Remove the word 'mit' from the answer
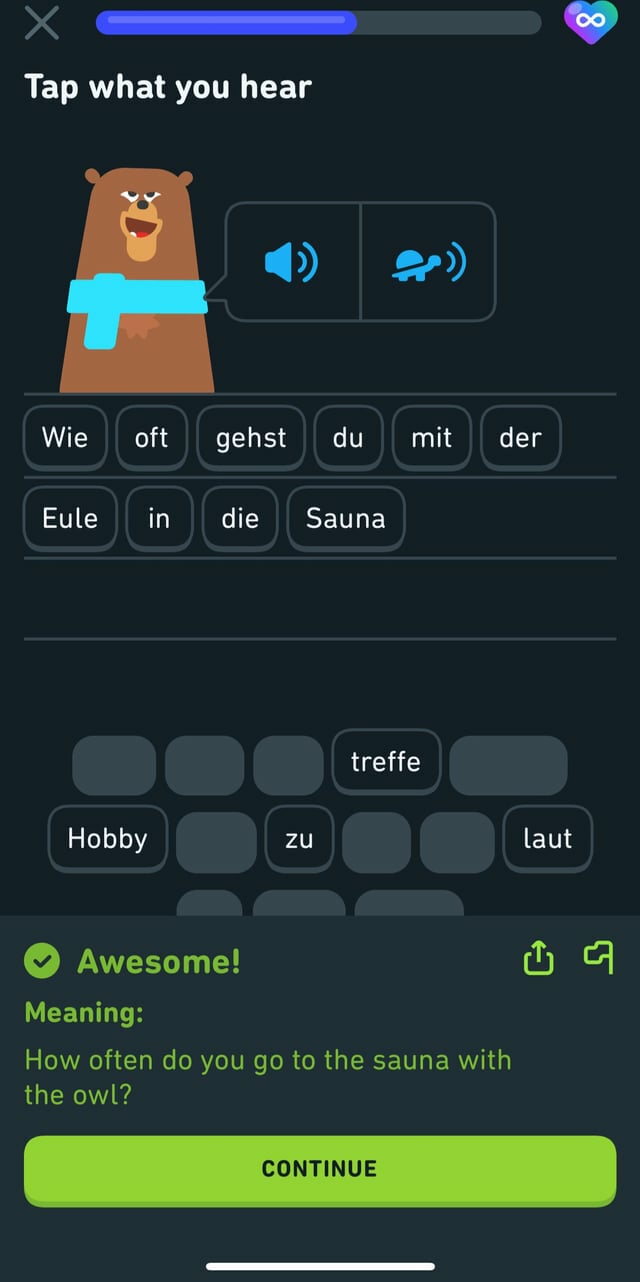The image size is (640, 1282). (431, 438)
